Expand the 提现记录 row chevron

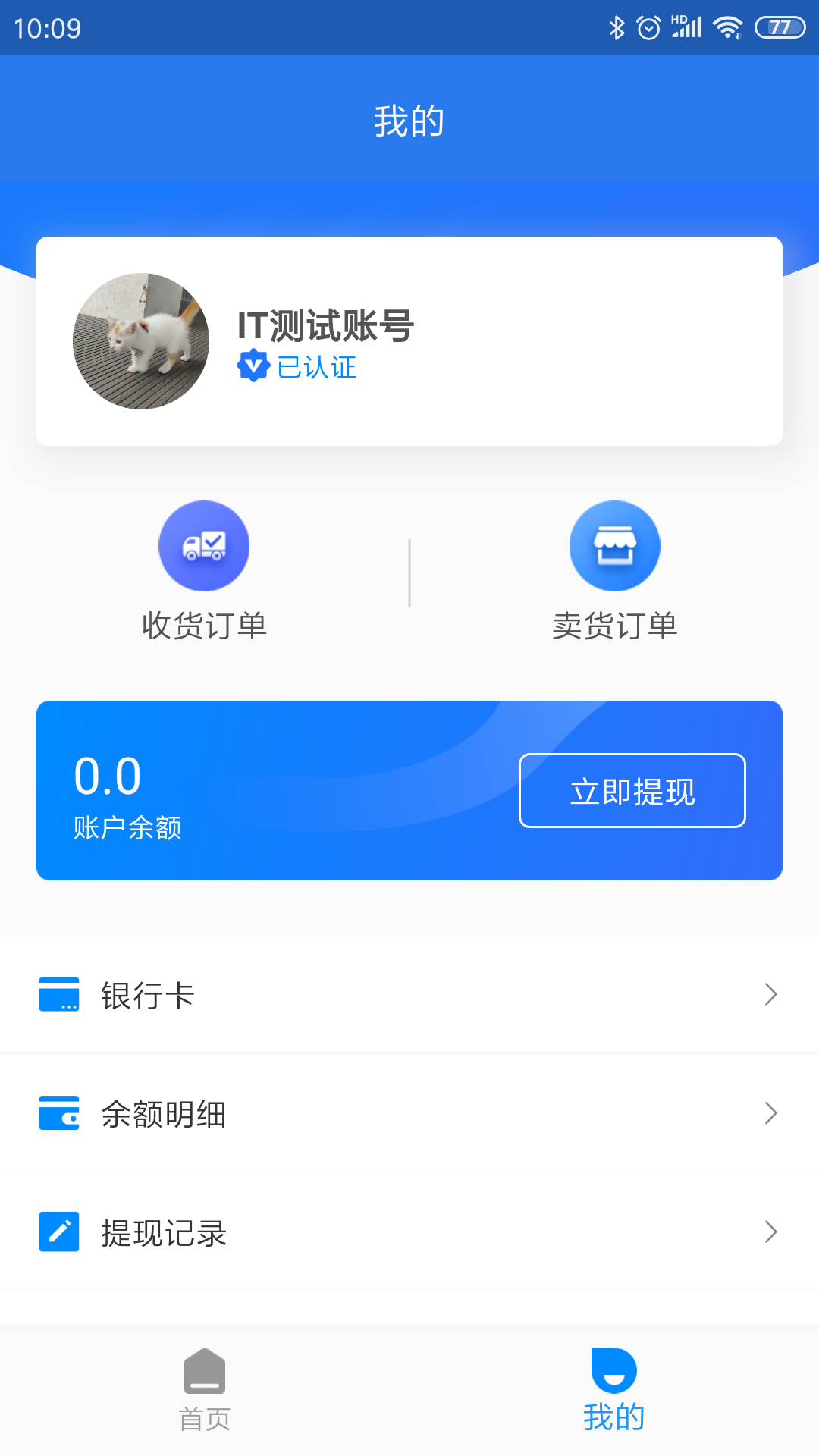tap(771, 1232)
